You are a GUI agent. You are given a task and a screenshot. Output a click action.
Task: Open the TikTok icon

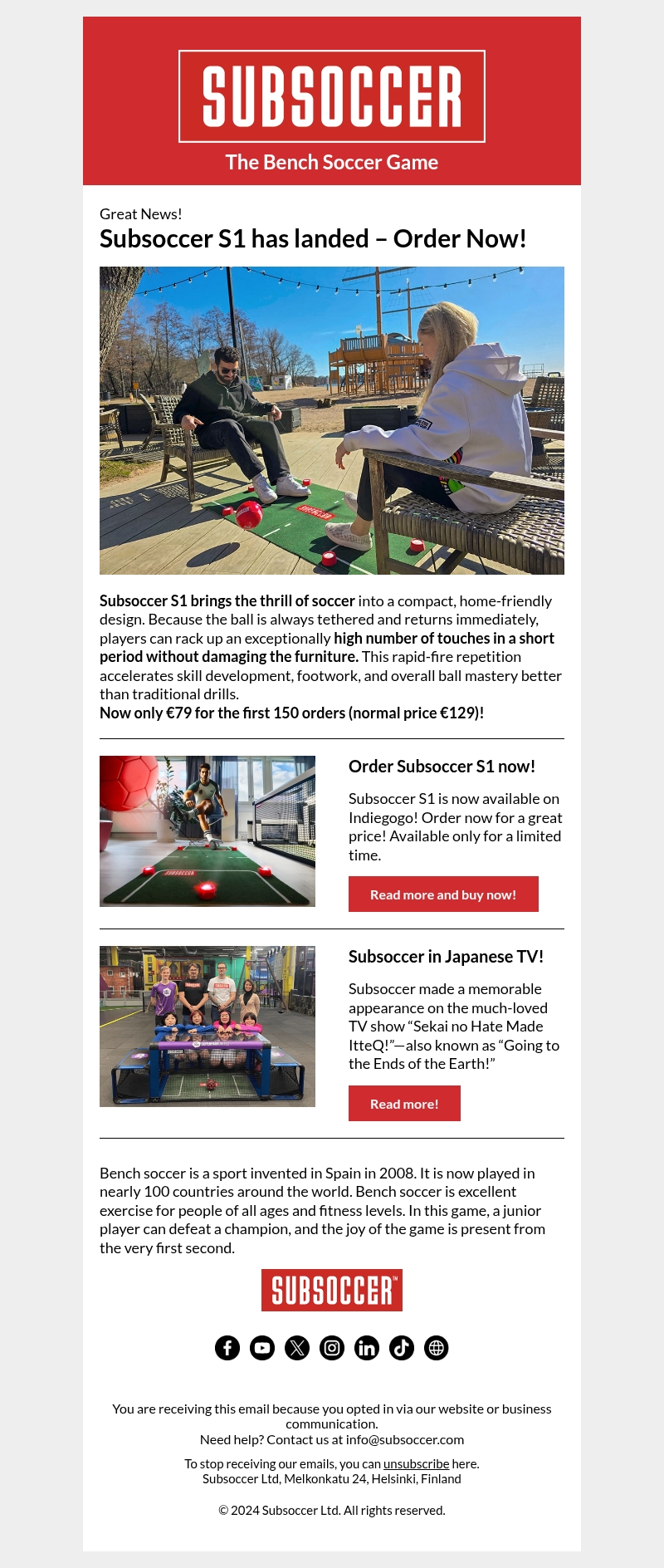[x=402, y=1348]
